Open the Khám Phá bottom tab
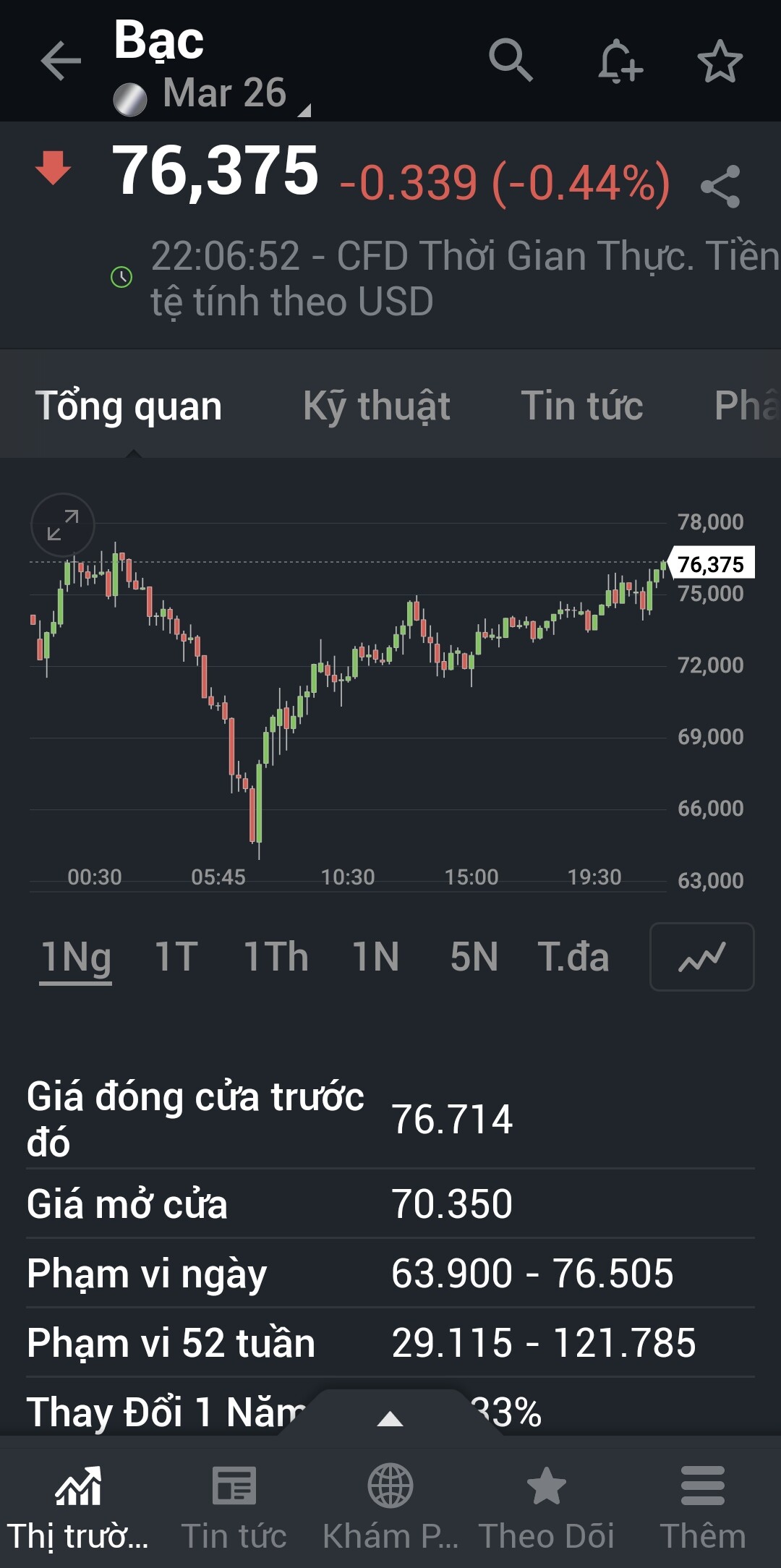This screenshot has height=1568, width=781. click(390, 1504)
